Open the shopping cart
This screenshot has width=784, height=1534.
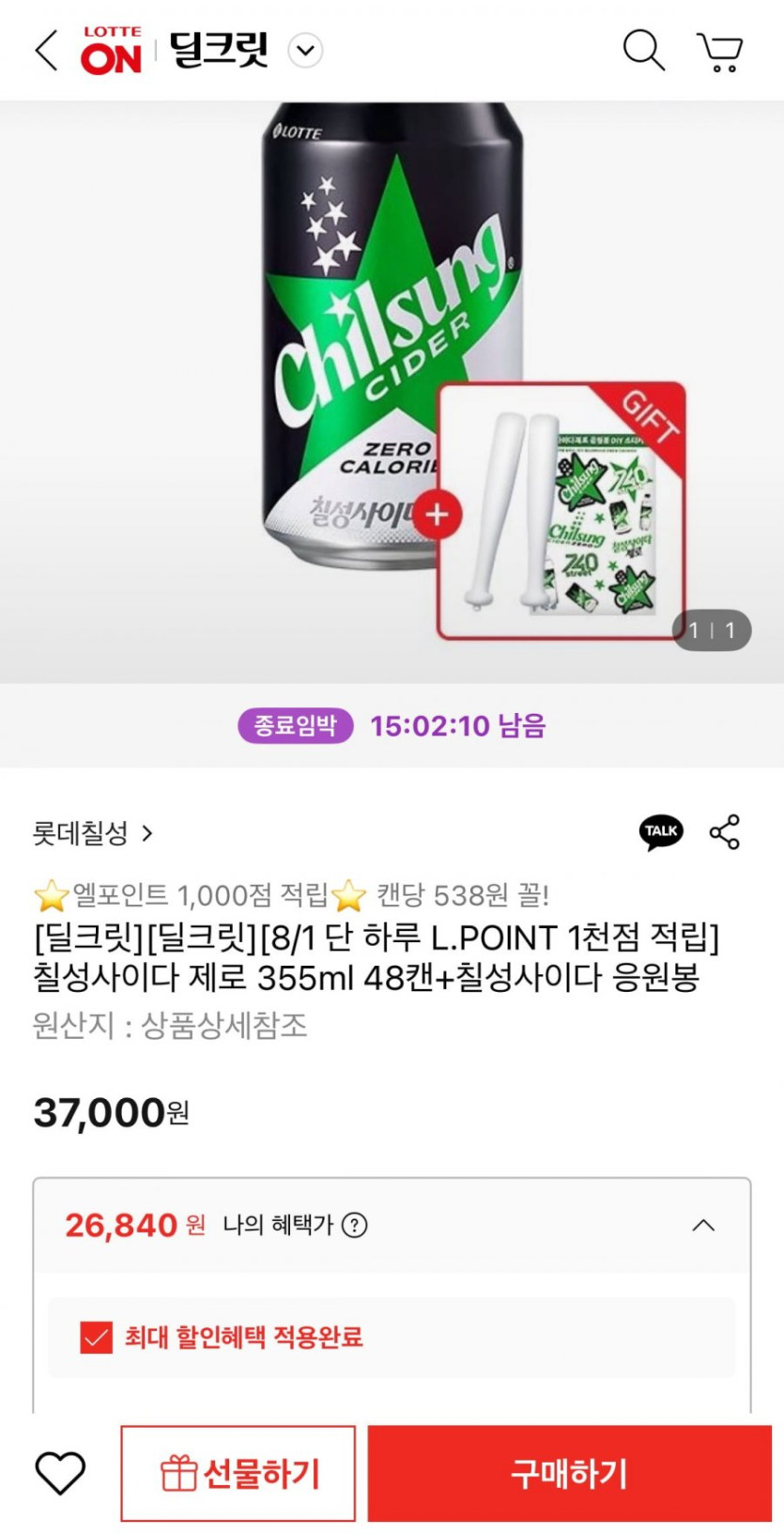[720, 52]
